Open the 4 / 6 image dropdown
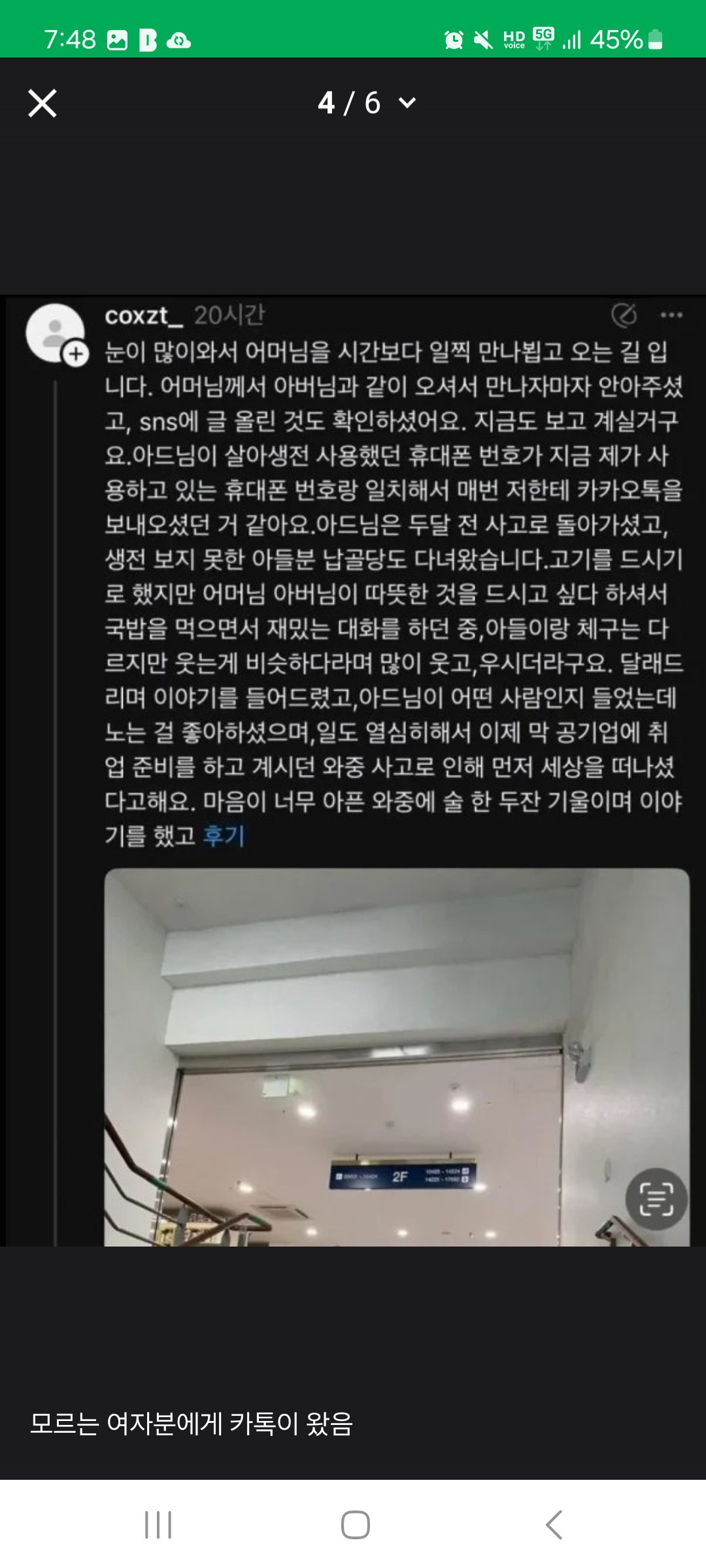 point(366,103)
